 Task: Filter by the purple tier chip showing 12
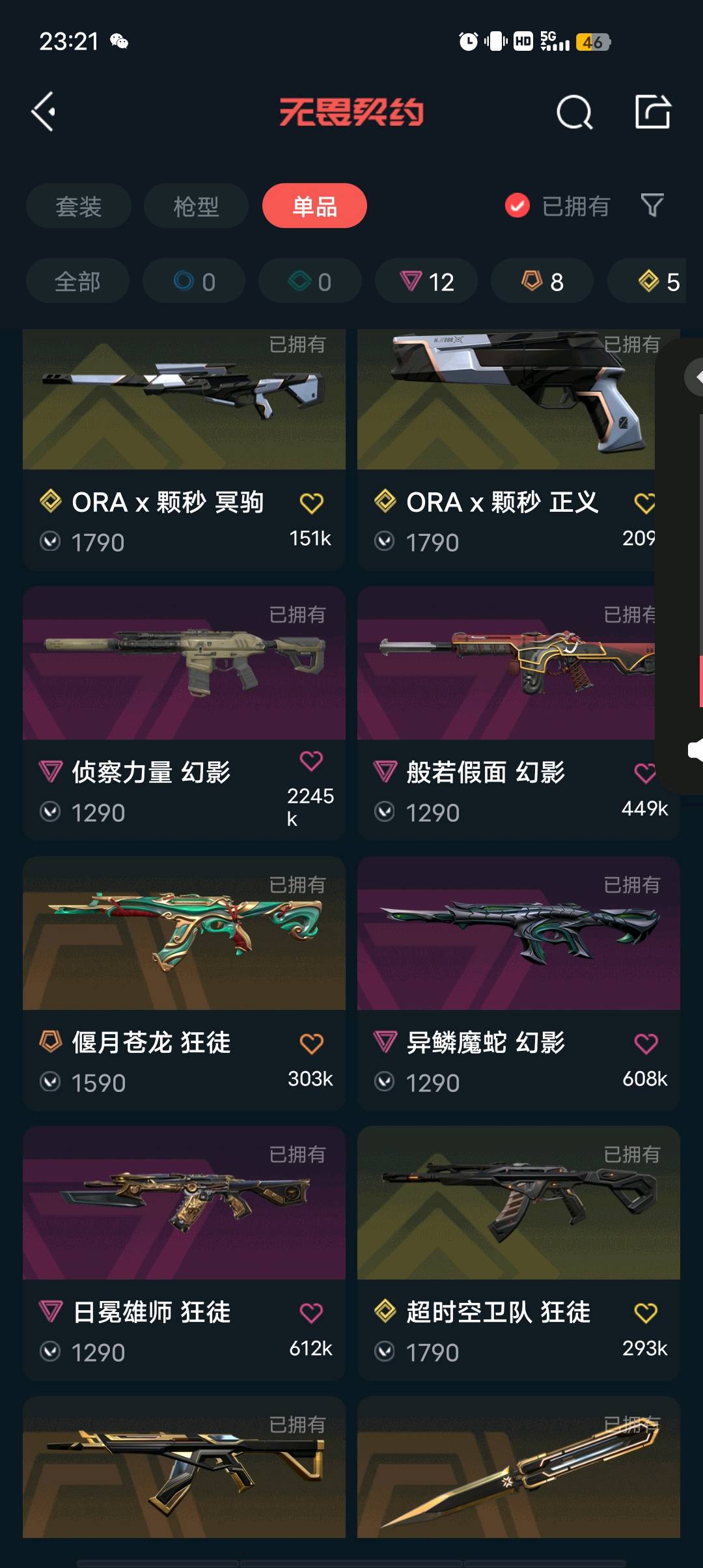coord(426,281)
